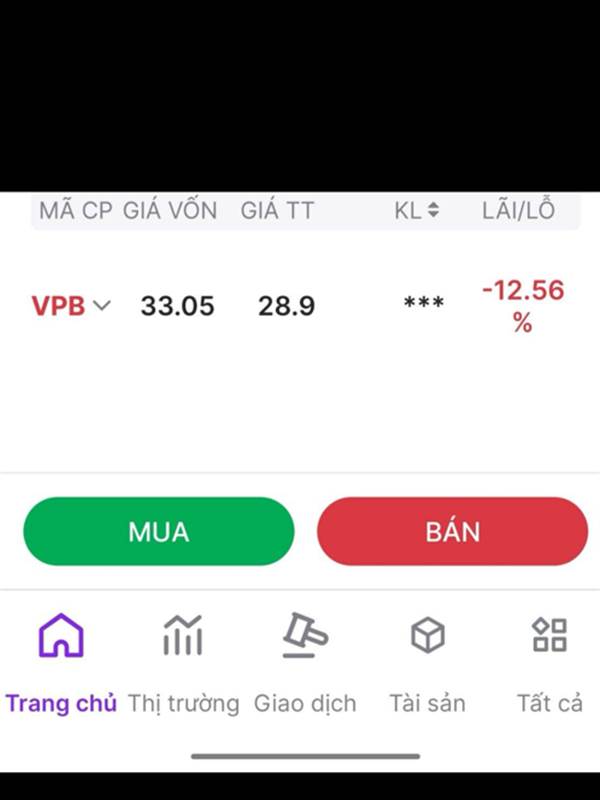The width and height of the screenshot is (600, 800).
Task: Go to the Trang chủ tab
Action: coord(61,660)
